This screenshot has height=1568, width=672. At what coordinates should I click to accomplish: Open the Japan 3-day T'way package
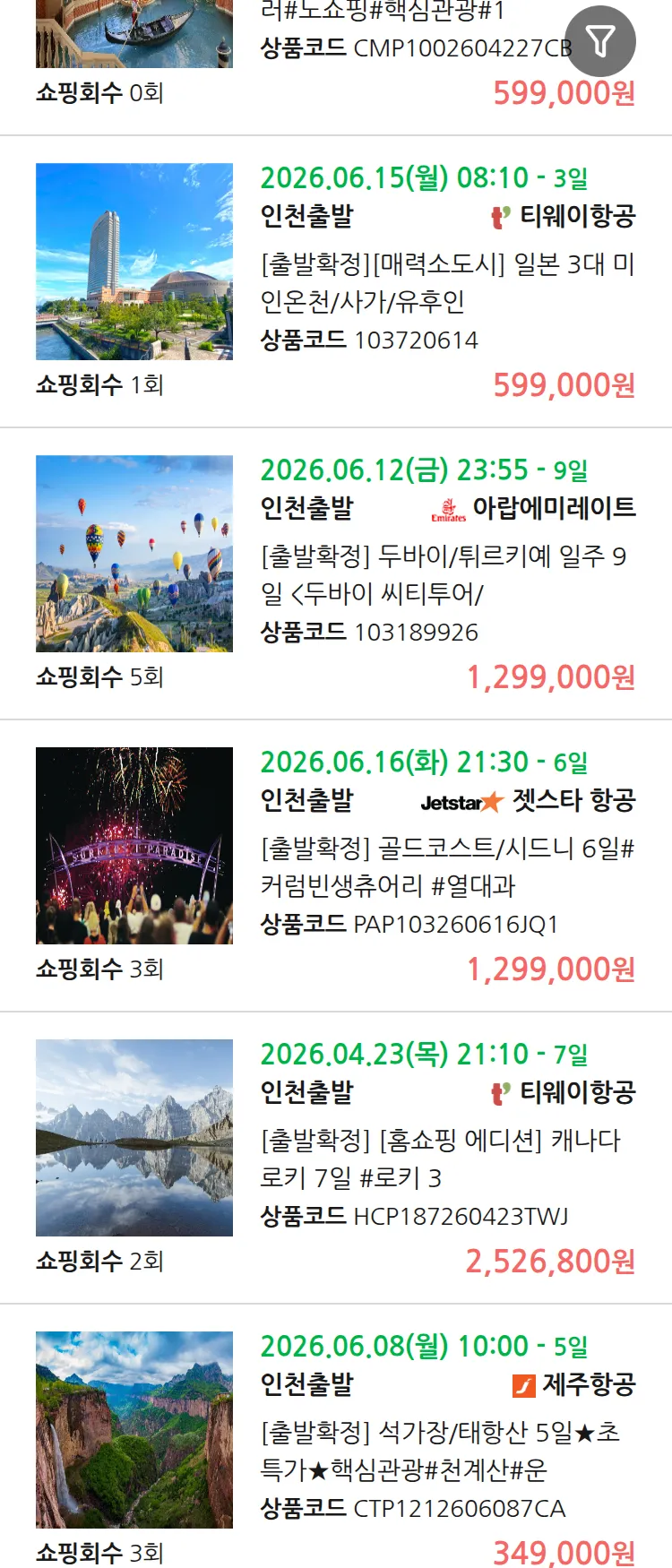coord(447,282)
